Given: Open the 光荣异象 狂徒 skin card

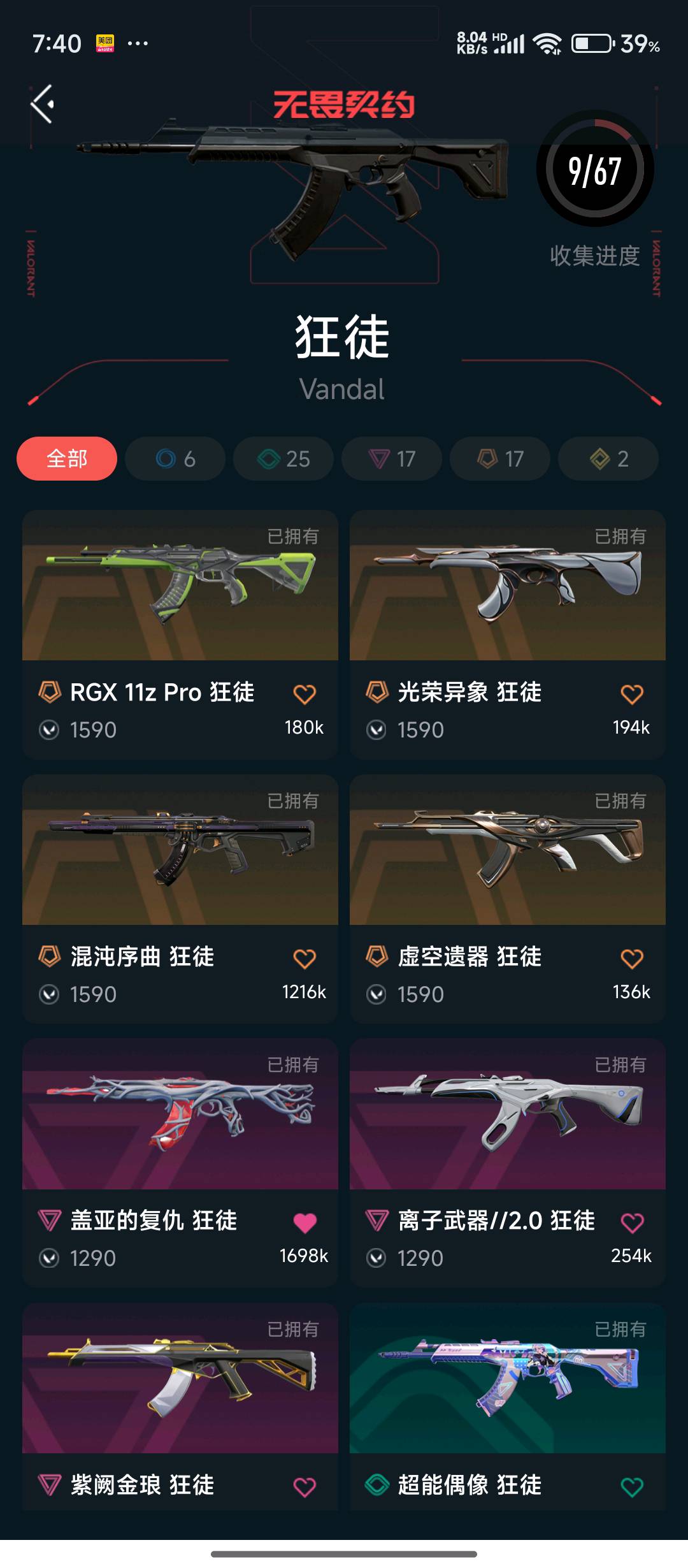Looking at the screenshot, I should coord(507,586).
